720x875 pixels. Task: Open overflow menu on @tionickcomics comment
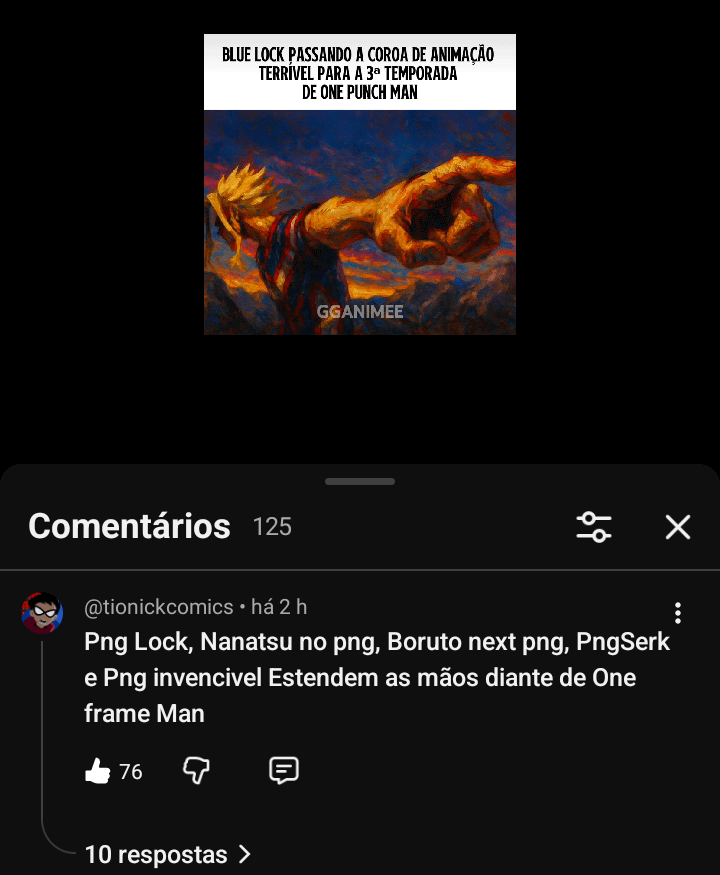[678, 613]
